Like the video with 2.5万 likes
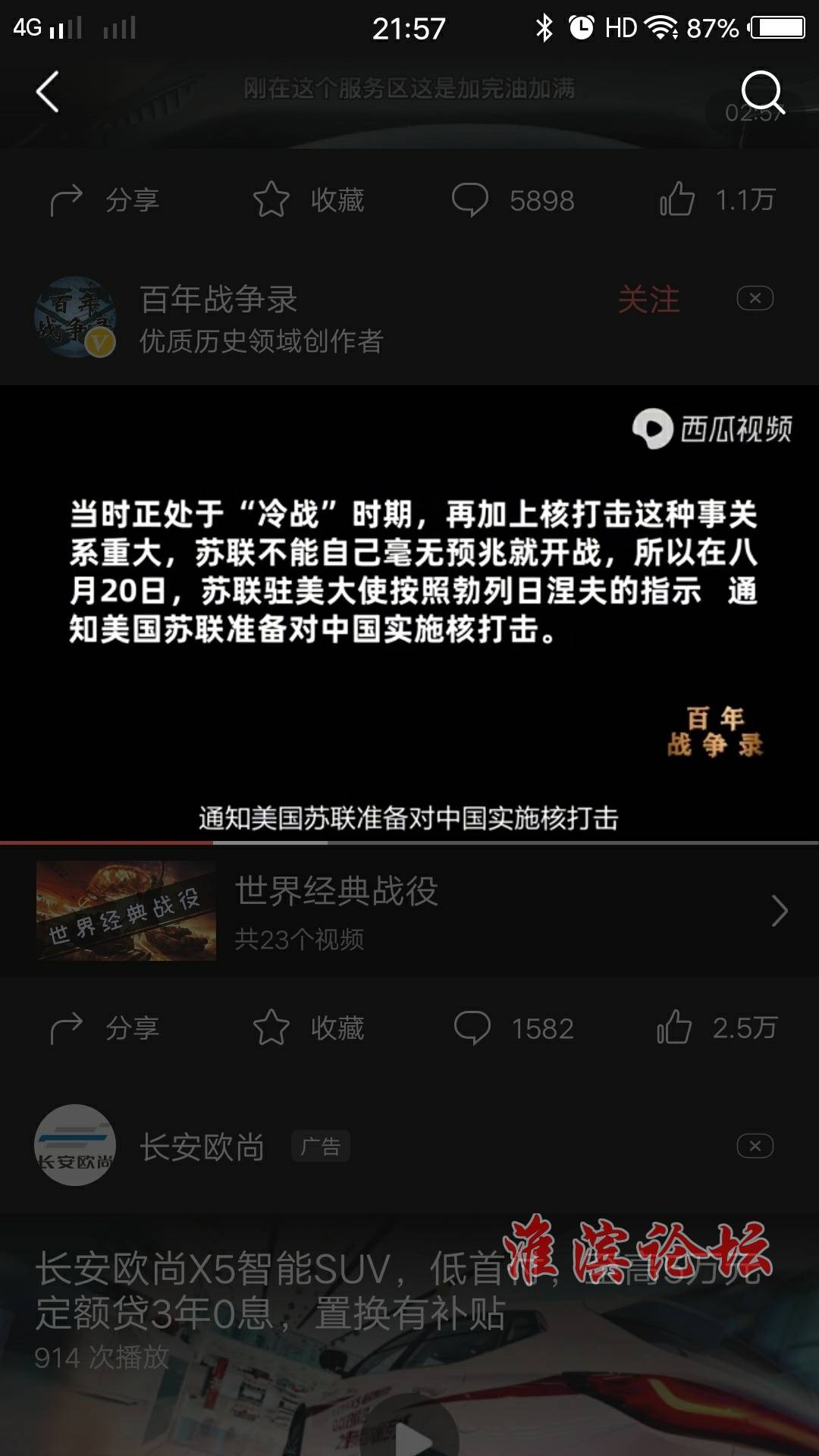 coord(717,1028)
